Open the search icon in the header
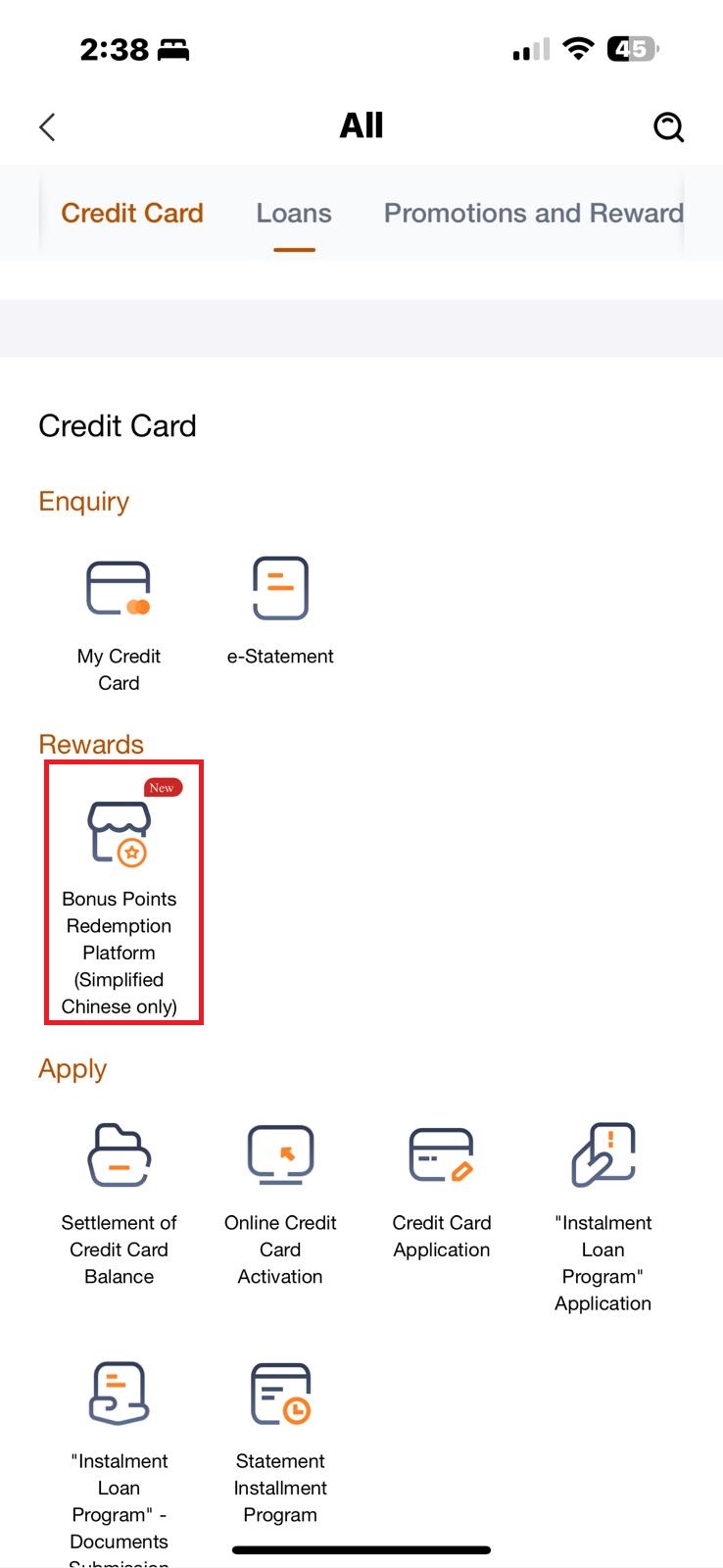The image size is (723, 1568). click(668, 126)
